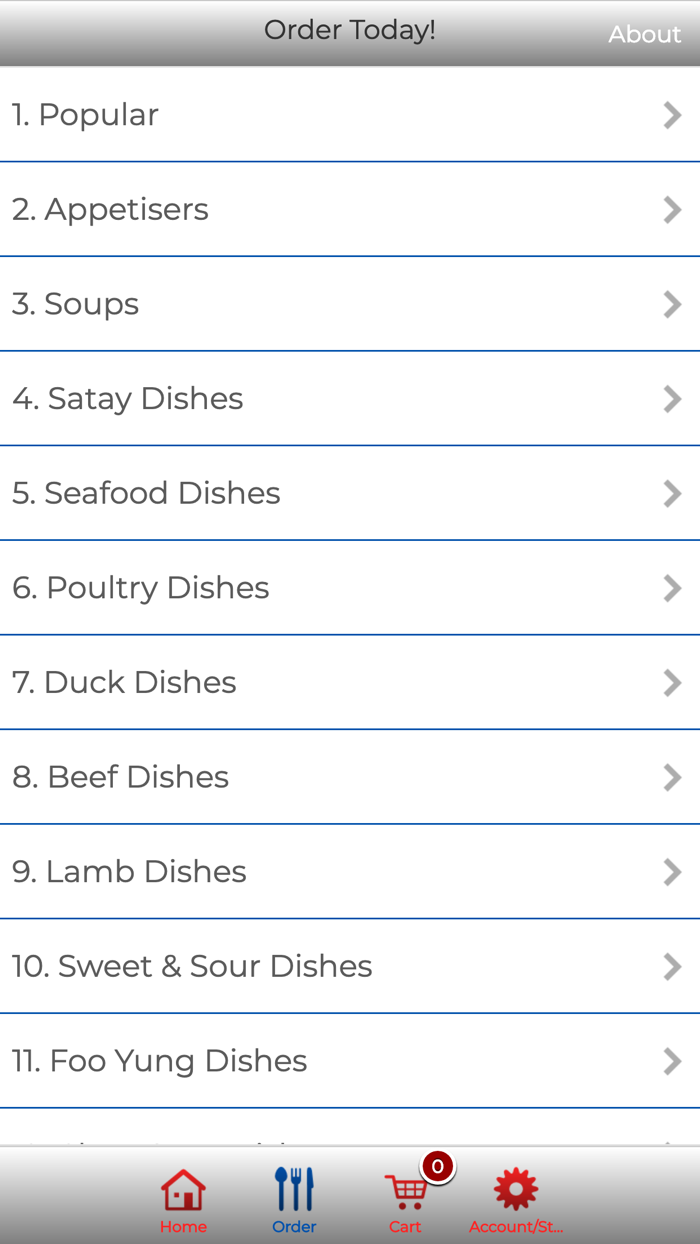
Task: View Lamb Dishes
Action: point(349,871)
